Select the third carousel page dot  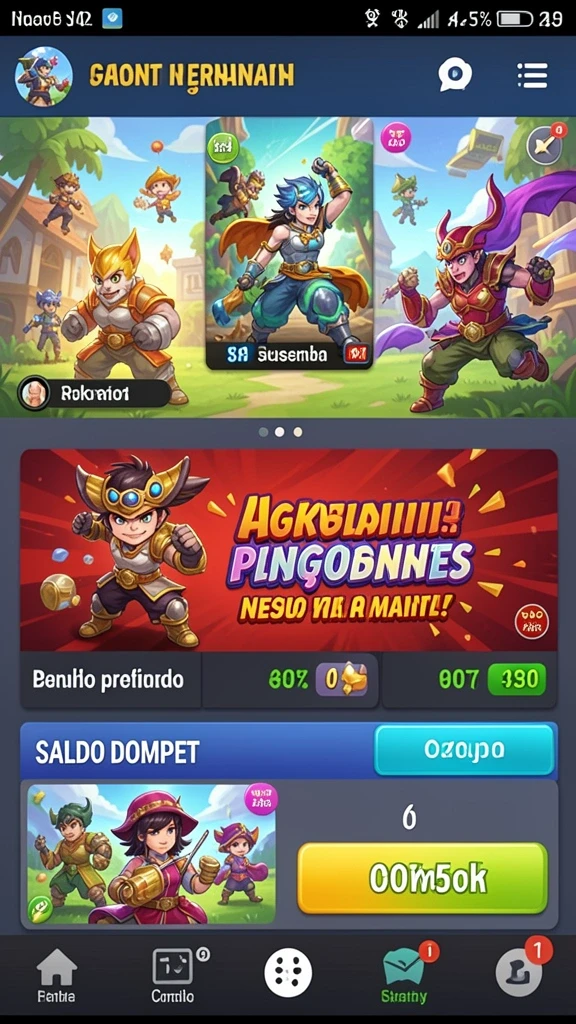click(298, 432)
